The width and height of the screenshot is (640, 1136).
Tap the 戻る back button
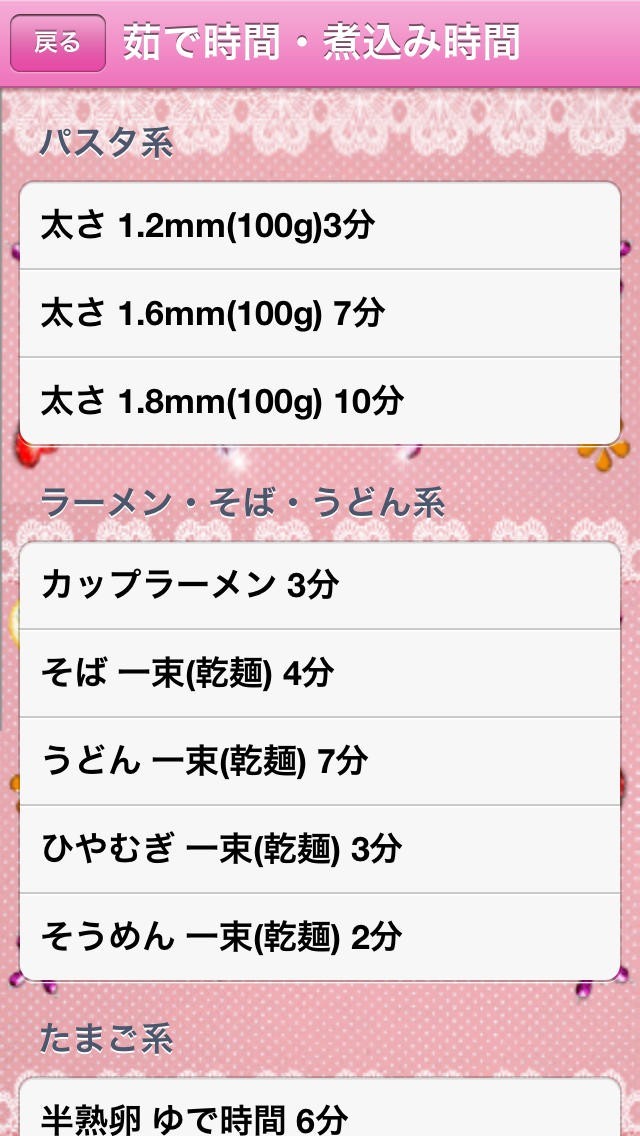57,44
